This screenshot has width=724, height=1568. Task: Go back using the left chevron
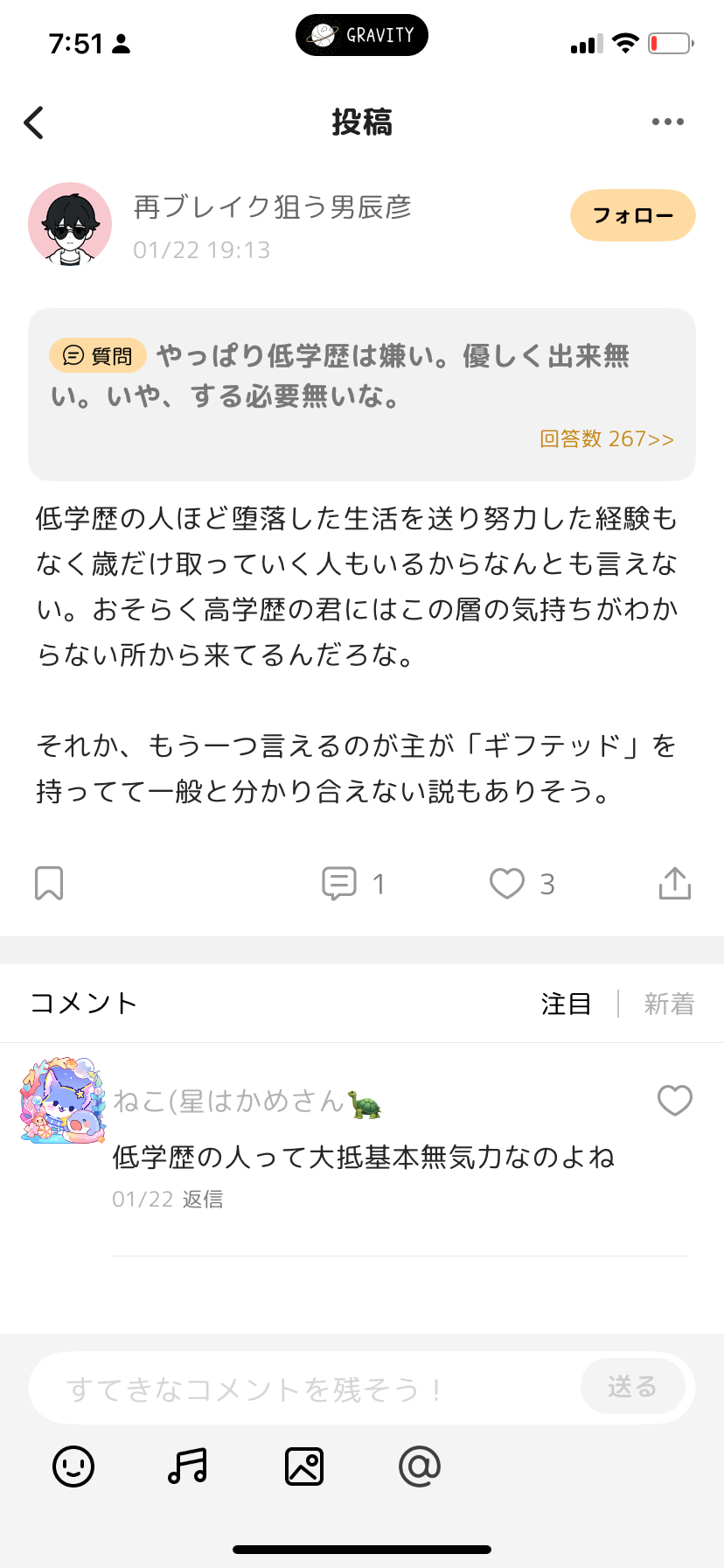33,122
